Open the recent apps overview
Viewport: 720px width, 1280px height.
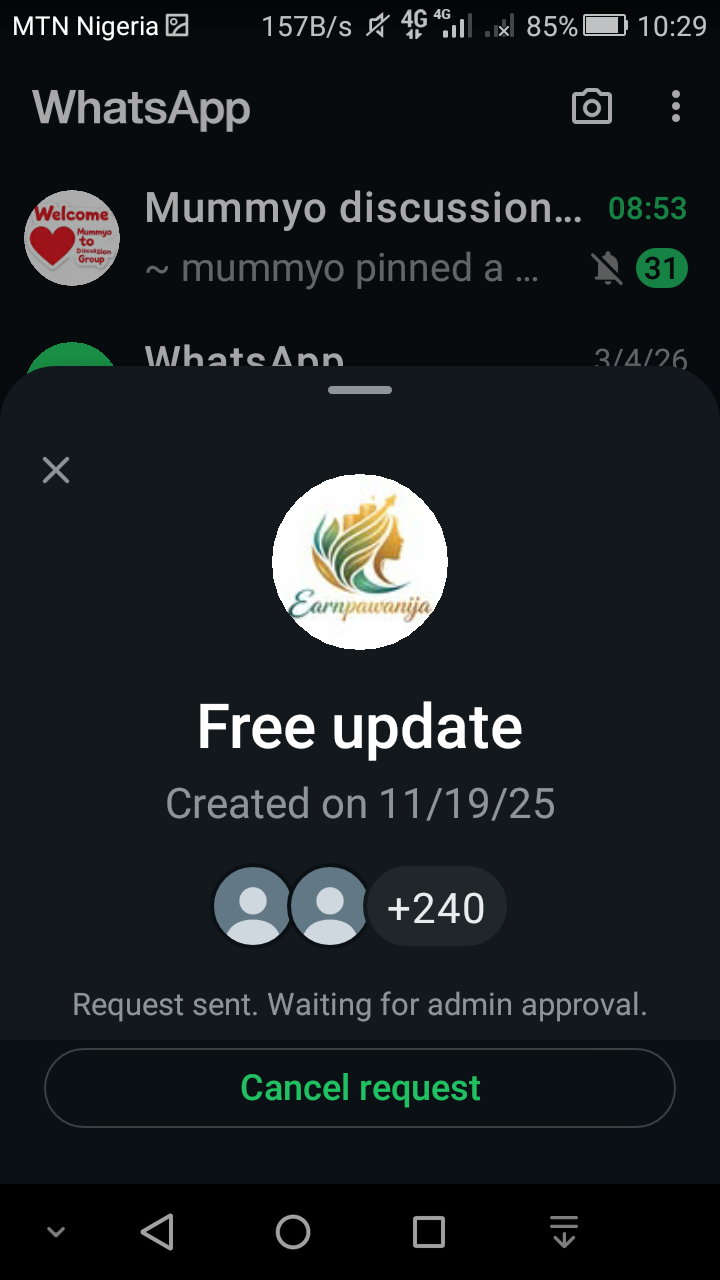pos(429,1232)
